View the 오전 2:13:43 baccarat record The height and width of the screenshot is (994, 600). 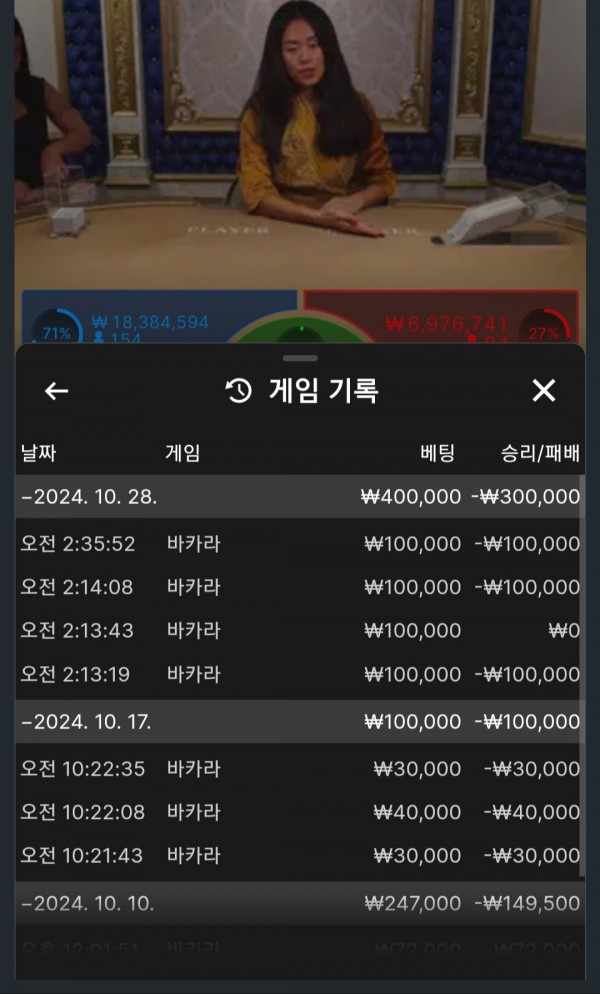pos(298,631)
